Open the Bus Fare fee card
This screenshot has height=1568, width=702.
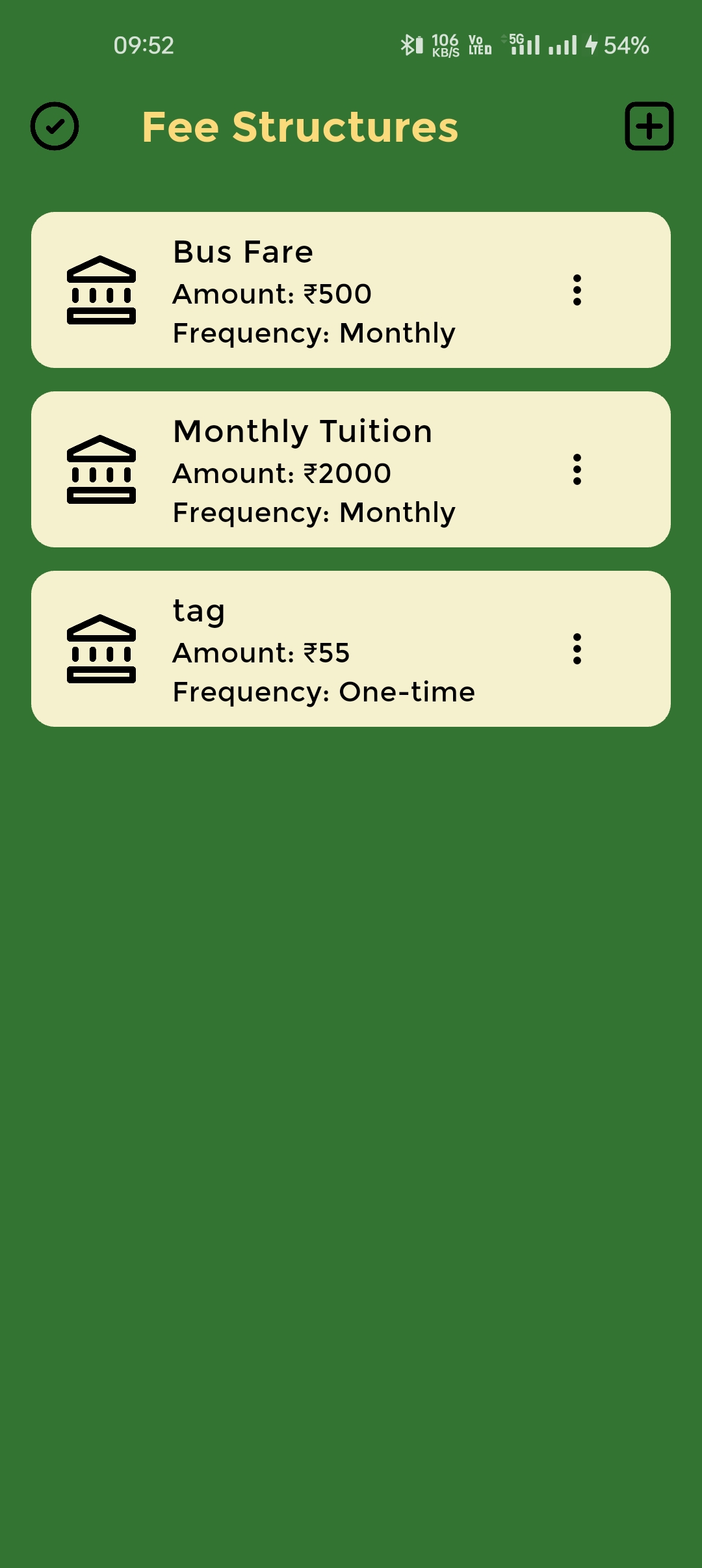point(312,290)
